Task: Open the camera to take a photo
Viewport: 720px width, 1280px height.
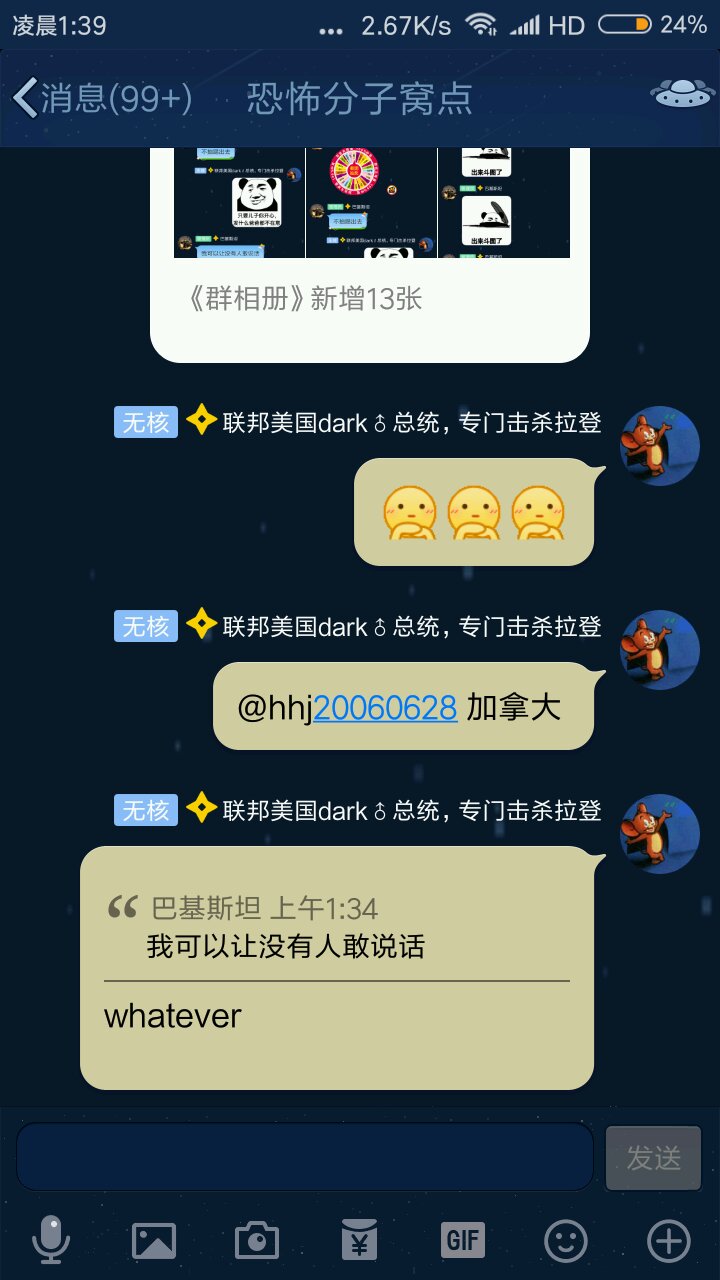Action: point(257,1241)
